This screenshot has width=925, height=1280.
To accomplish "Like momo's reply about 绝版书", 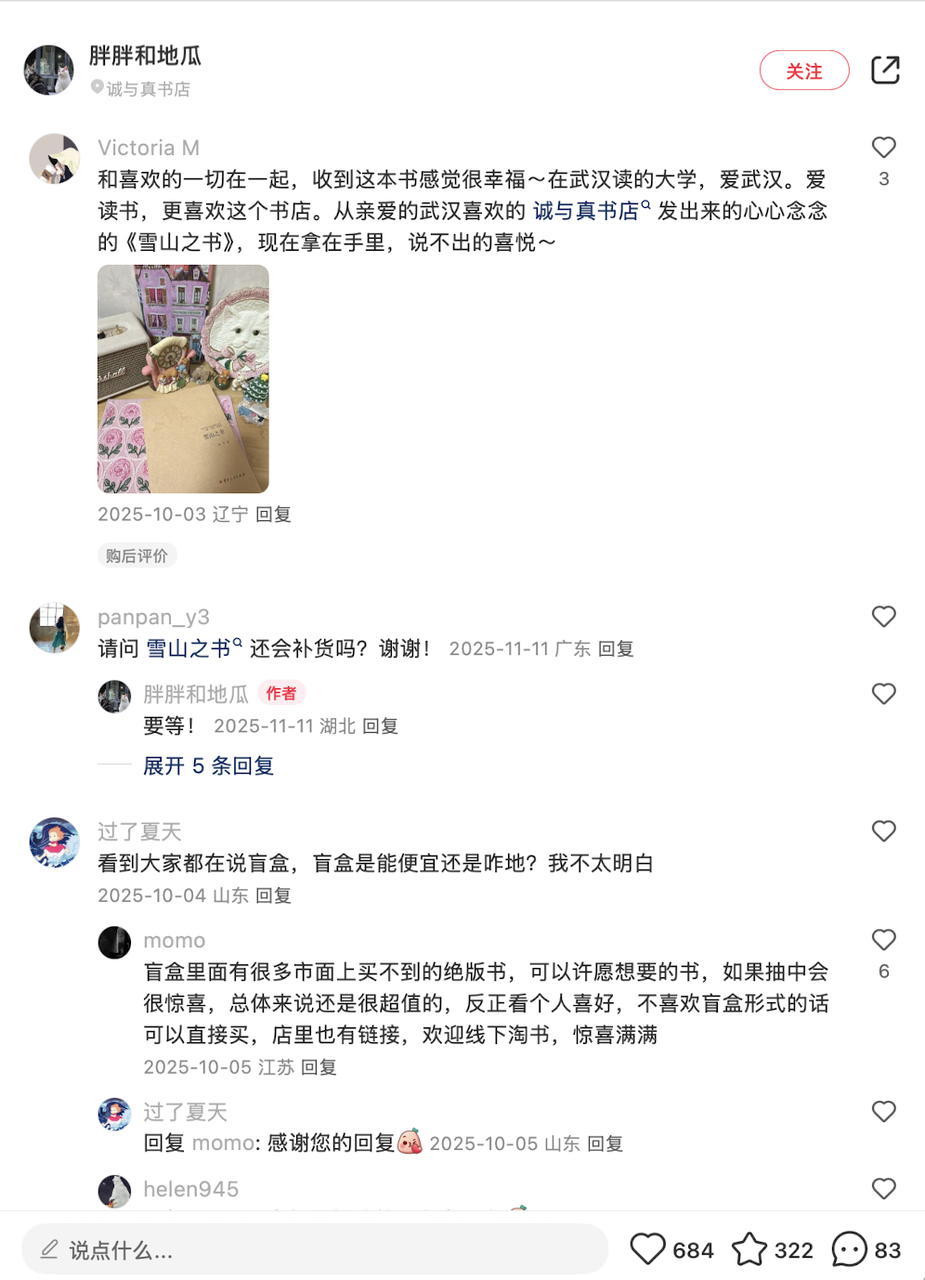I will [883, 940].
